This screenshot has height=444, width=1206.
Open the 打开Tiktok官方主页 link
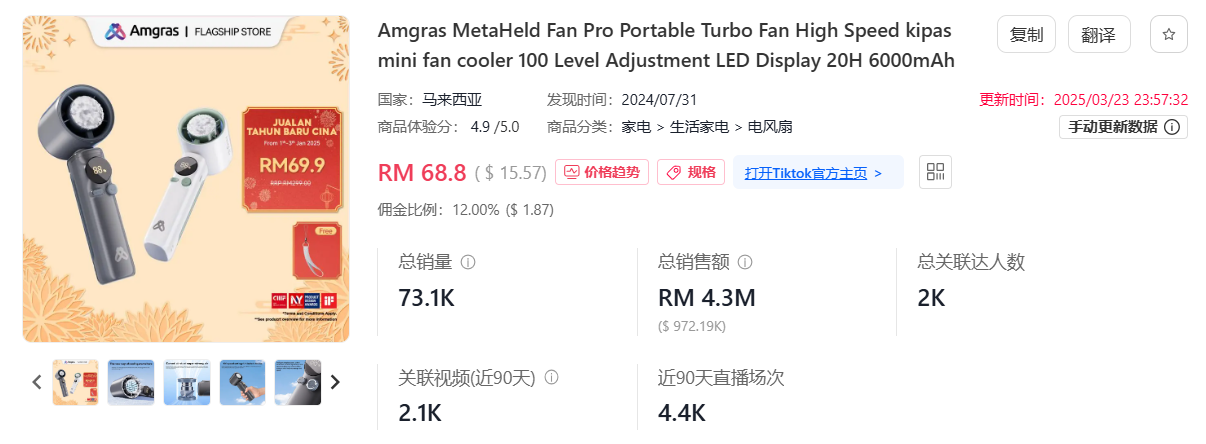817,172
